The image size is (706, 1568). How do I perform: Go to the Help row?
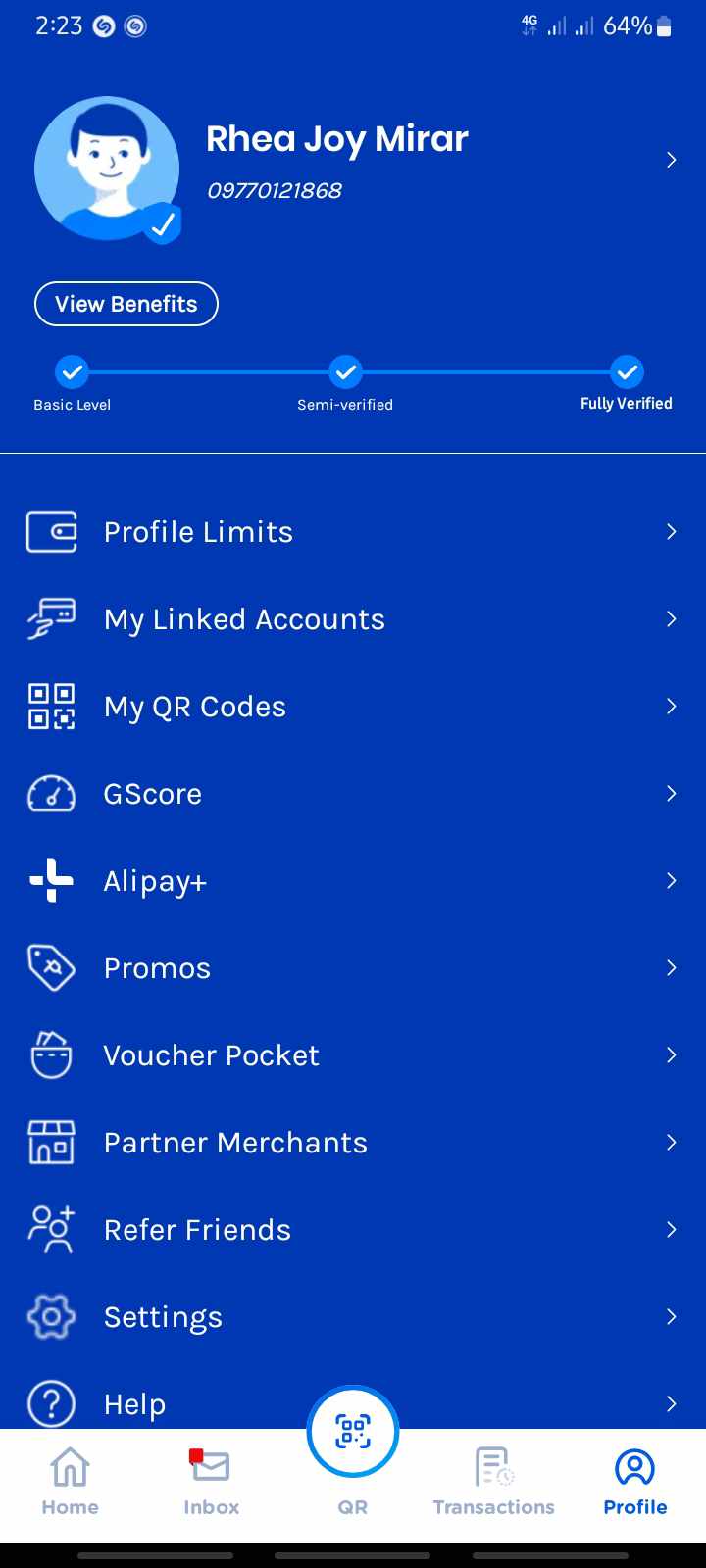click(x=196, y=1403)
